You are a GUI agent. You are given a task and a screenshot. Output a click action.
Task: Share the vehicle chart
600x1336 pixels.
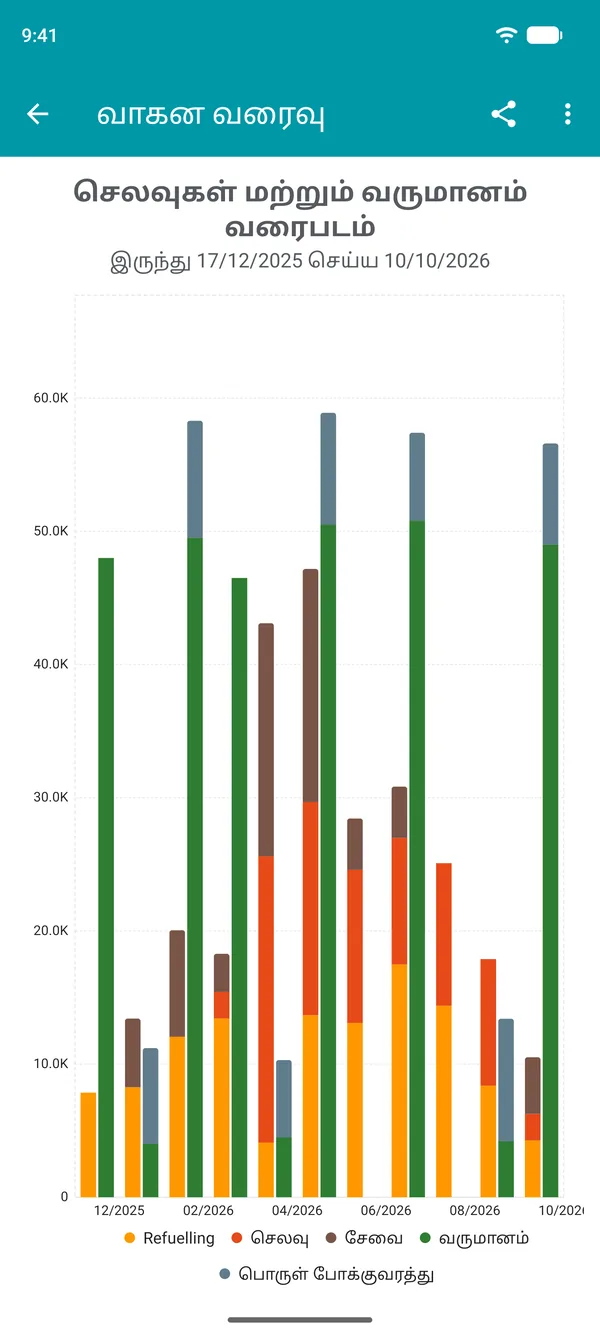(x=504, y=114)
